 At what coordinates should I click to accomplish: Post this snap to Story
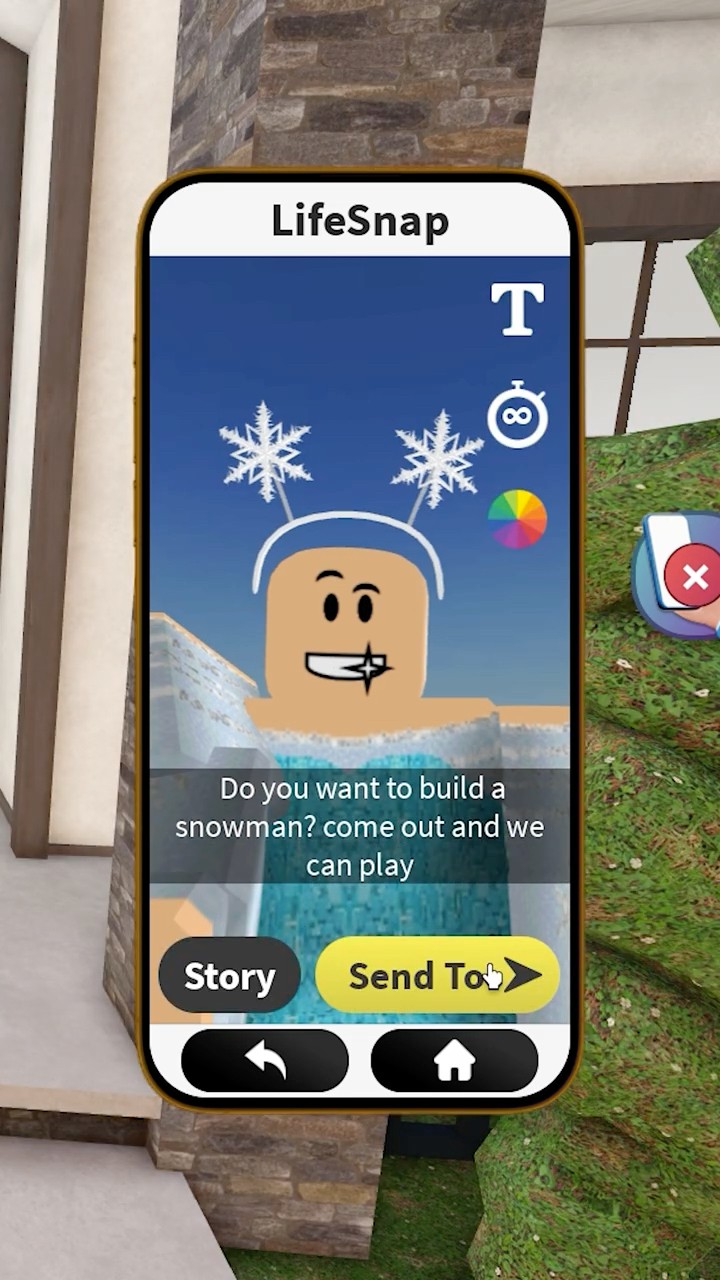coord(229,976)
